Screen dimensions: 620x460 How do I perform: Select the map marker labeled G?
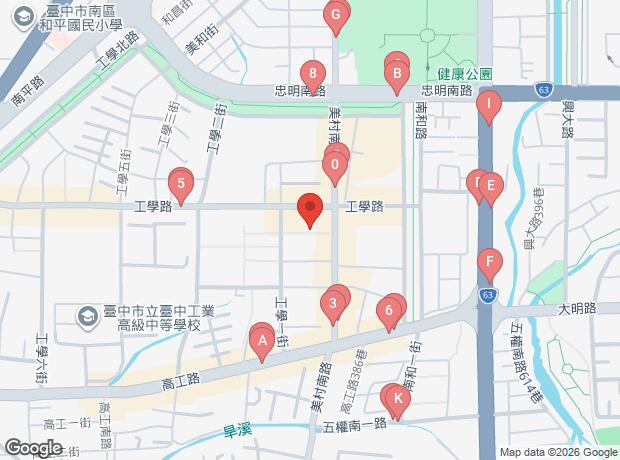(336, 15)
